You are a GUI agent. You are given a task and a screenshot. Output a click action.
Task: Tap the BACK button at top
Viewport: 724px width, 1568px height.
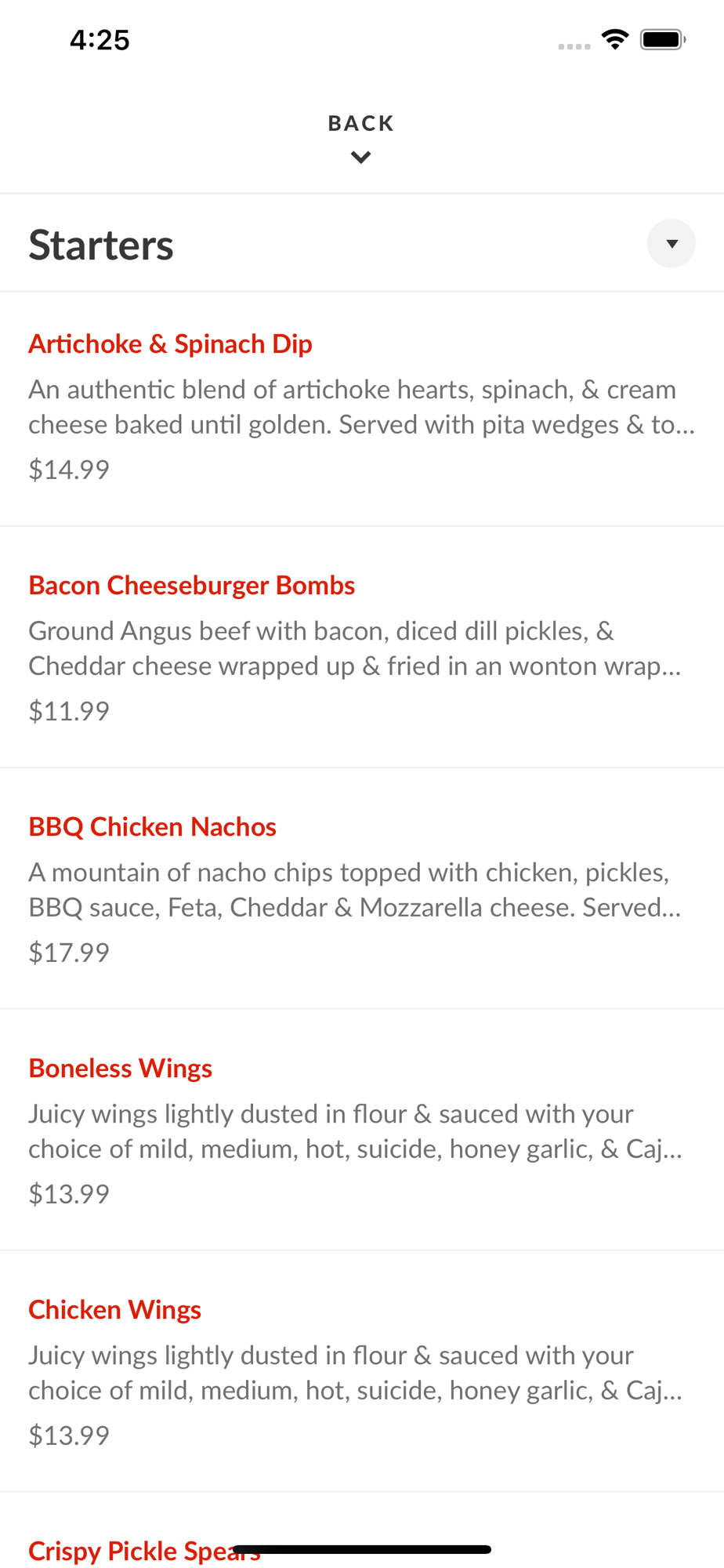coord(361,138)
